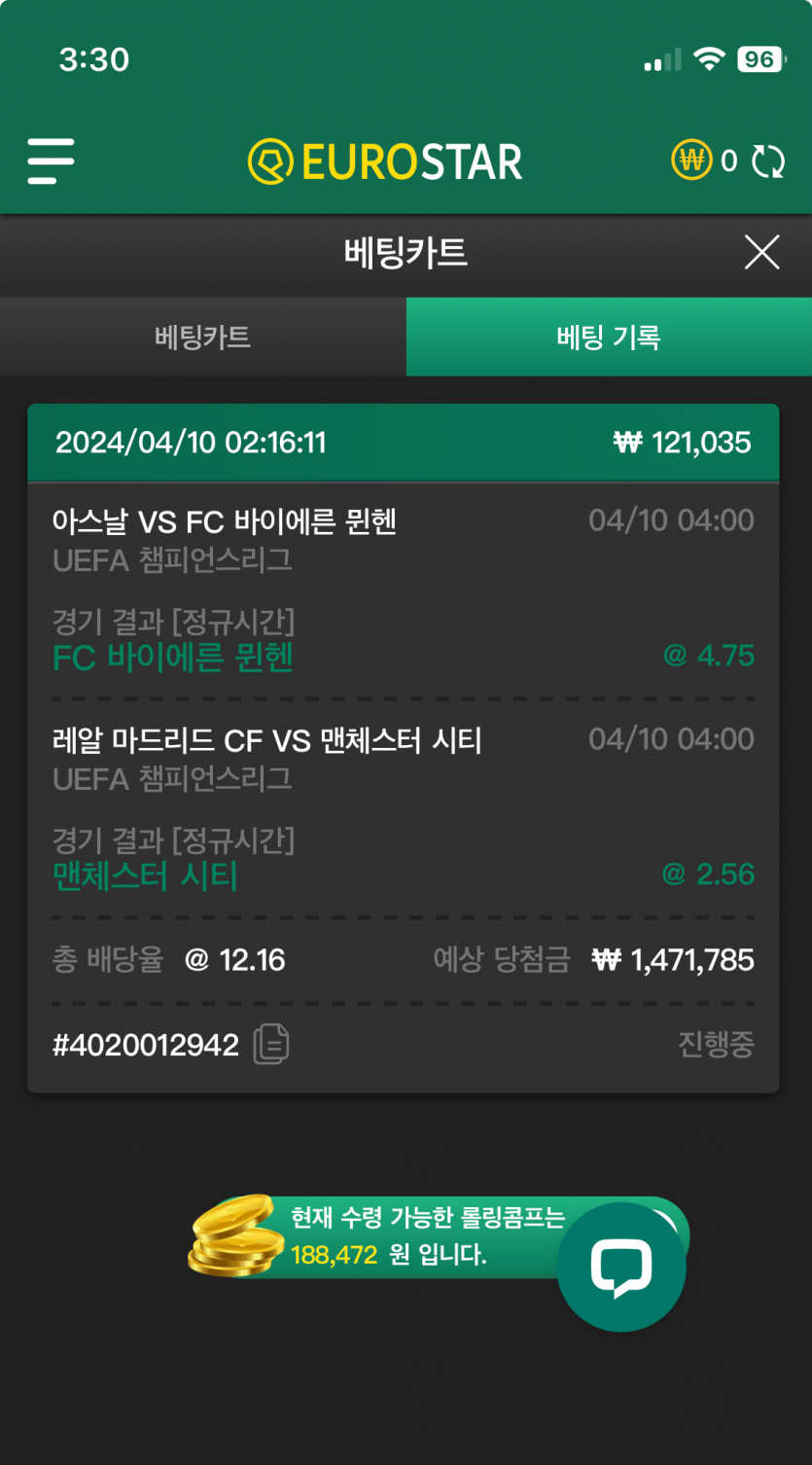The height and width of the screenshot is (1465, 812).
Task: Open the live chat support bubble
Action: point(621,1267)
